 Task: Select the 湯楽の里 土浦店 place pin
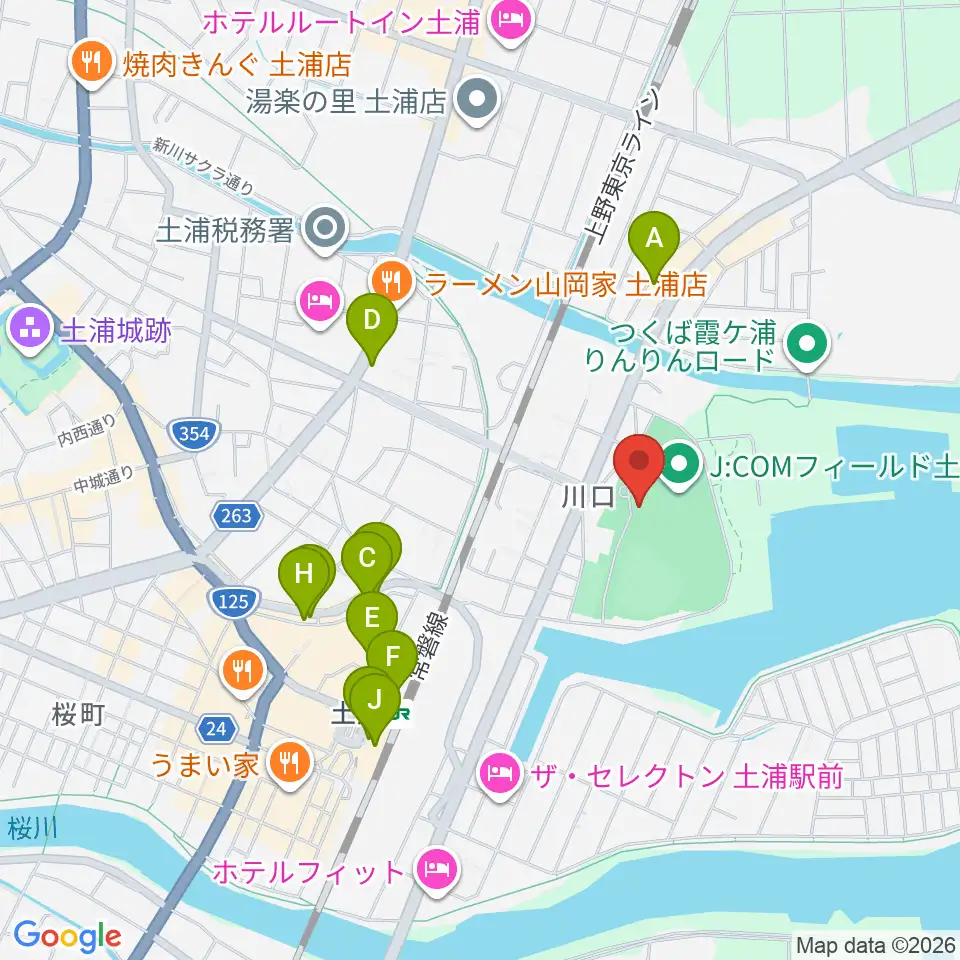[479, 102]
